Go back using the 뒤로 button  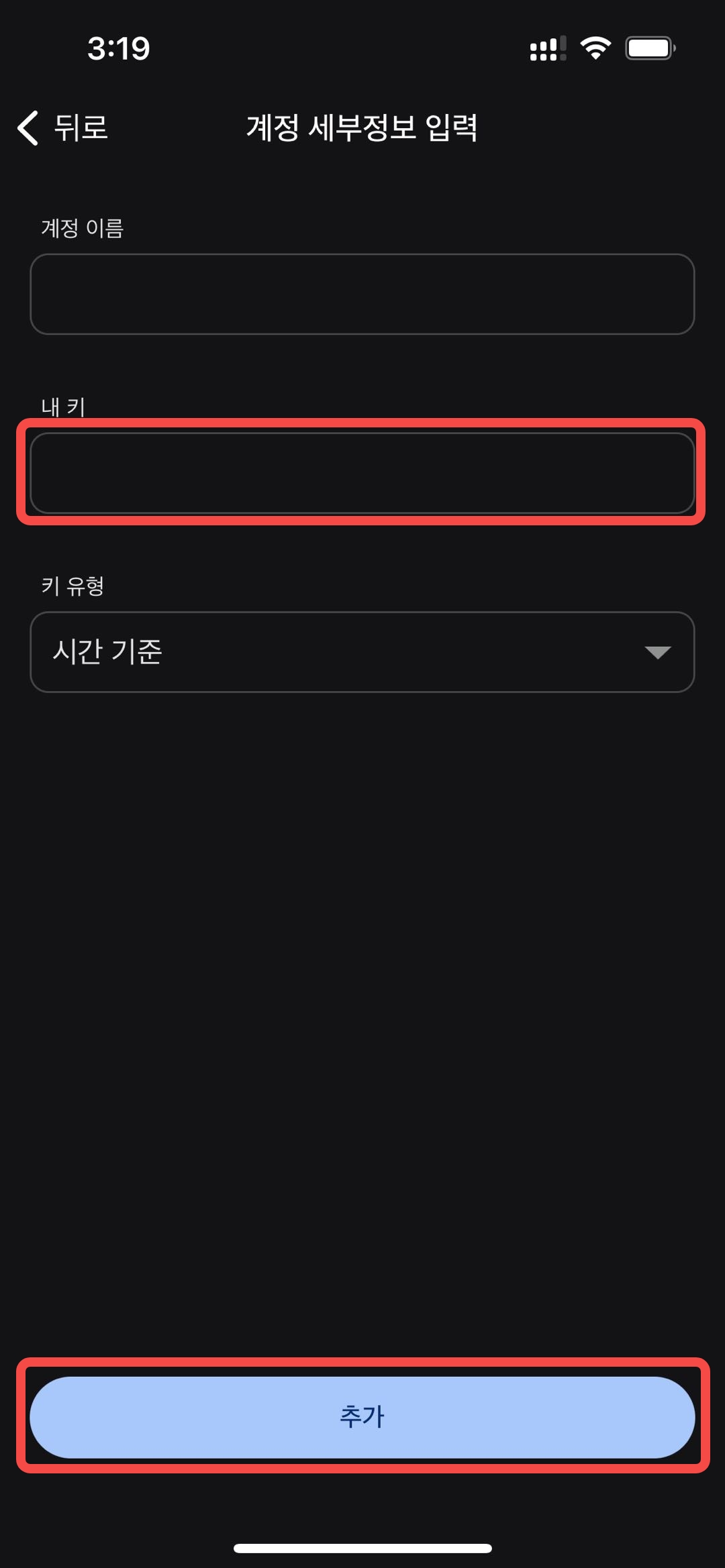[x=64, y=127]
